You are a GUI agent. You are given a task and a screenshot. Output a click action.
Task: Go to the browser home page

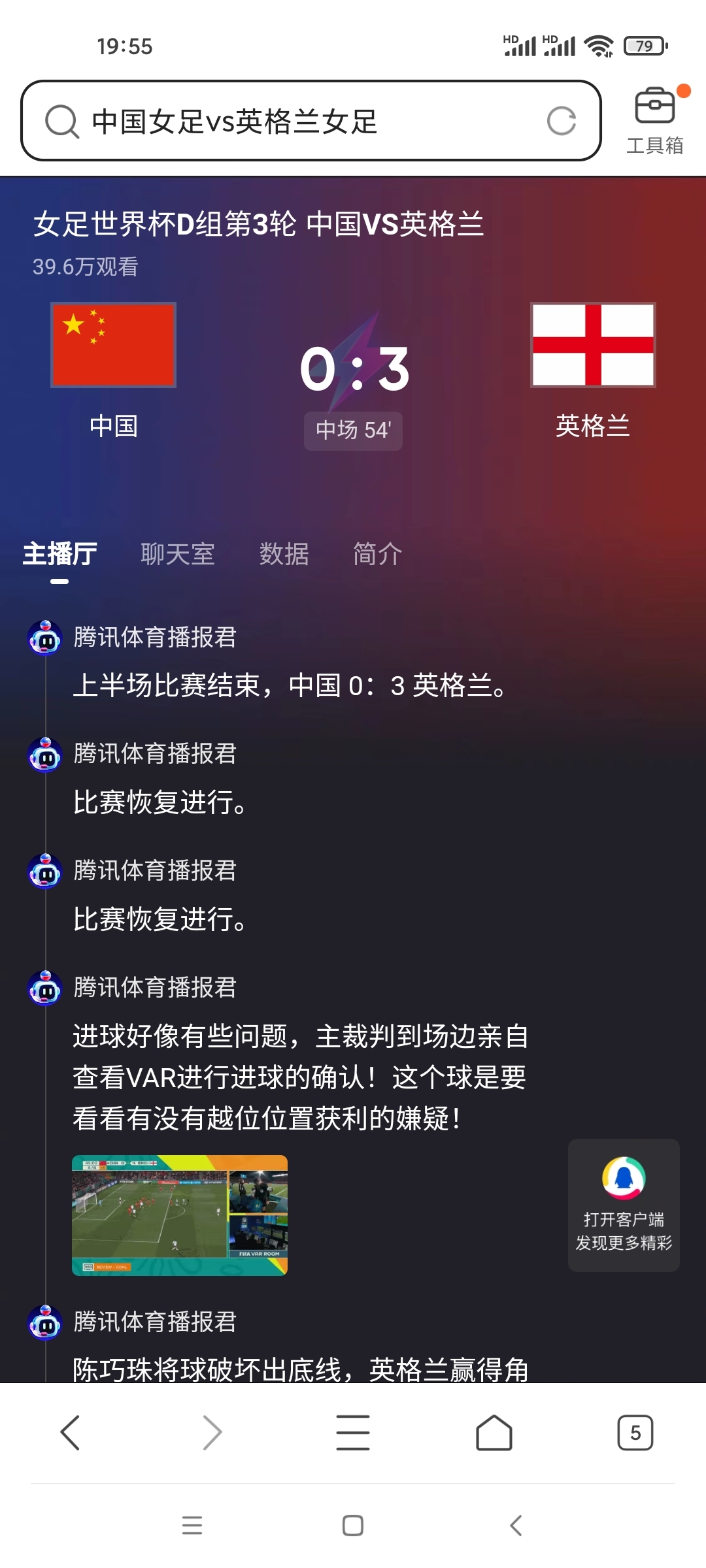tap(494, 1432)
